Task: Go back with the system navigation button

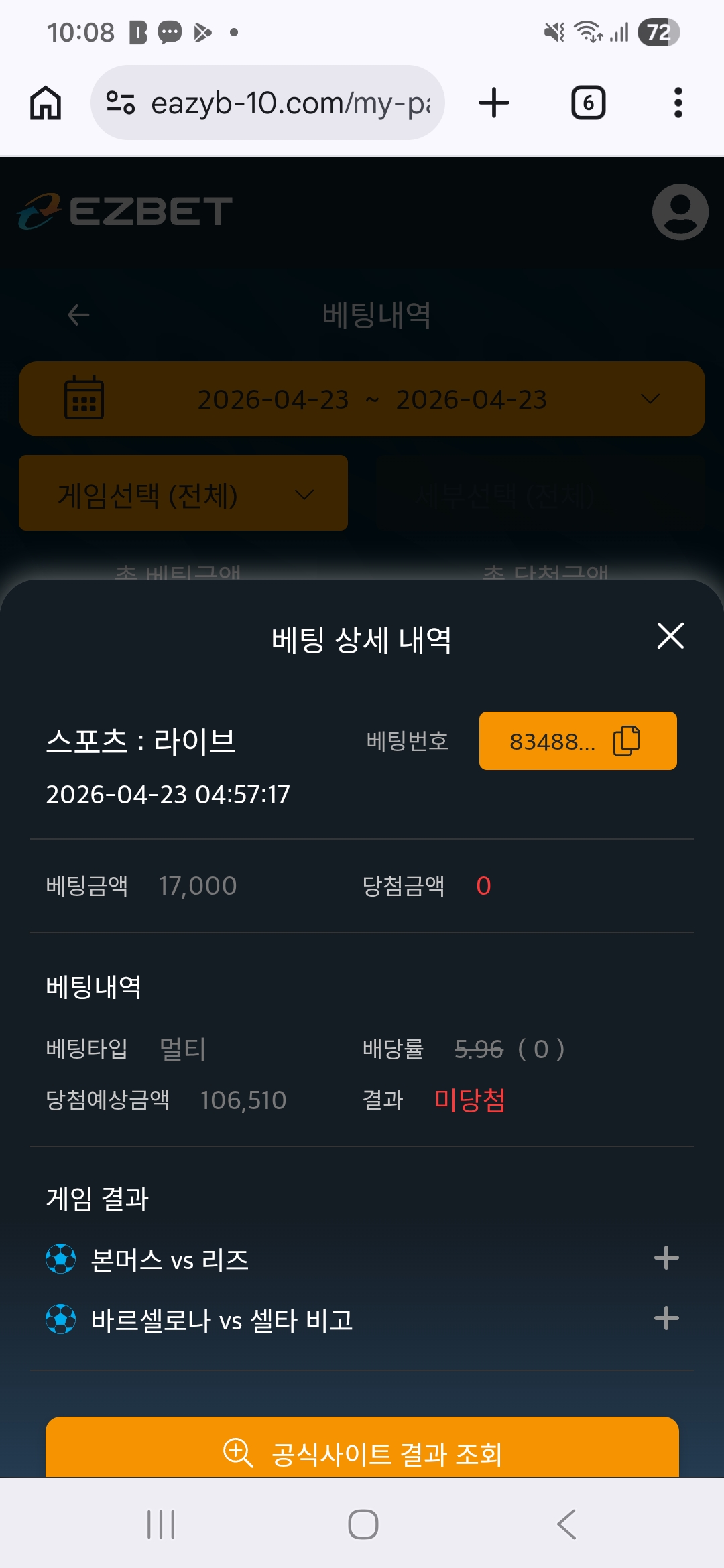Action: click(566, 1524)
